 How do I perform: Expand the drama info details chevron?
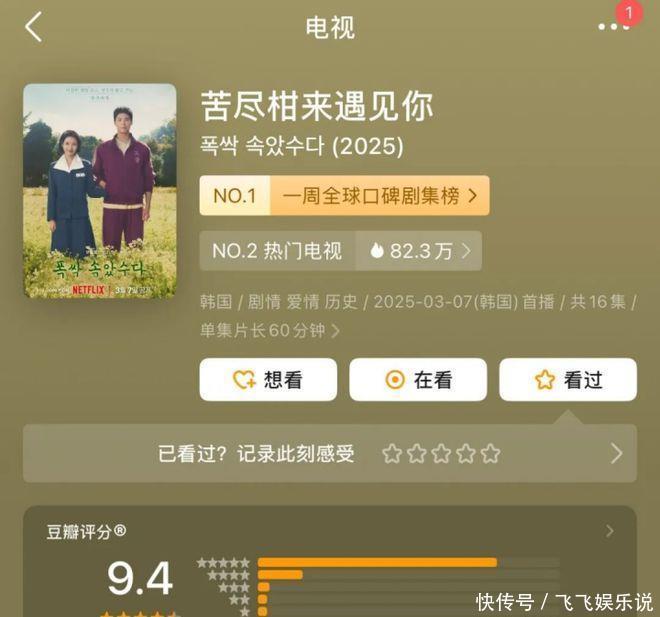pyautogui.click(x=336, y=330)
